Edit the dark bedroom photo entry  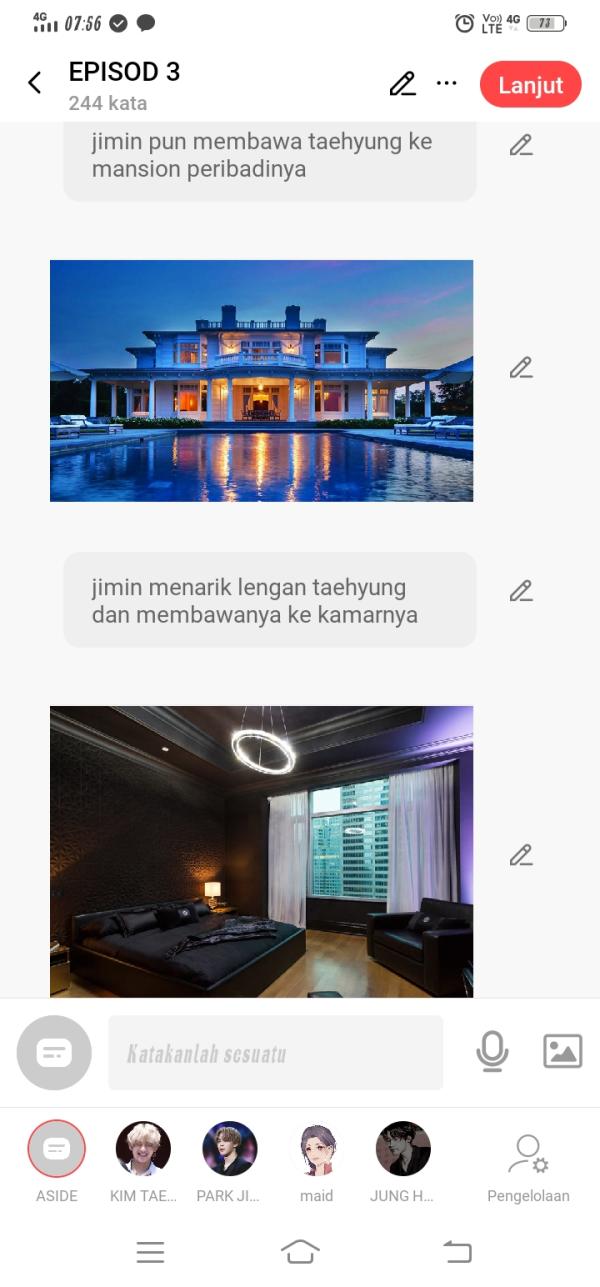click(x=520, y=856)
